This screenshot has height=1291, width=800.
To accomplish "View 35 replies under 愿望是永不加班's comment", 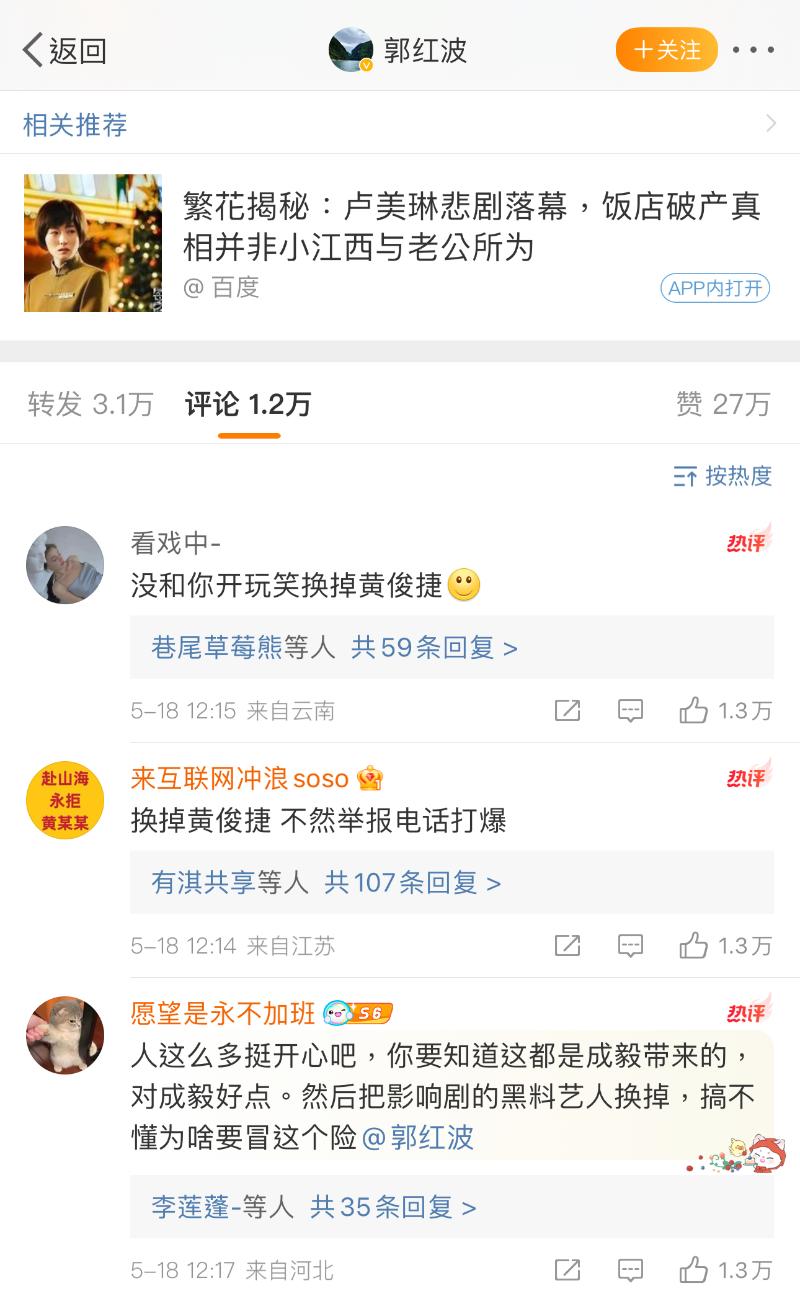I will click(x=393, y=1207).
